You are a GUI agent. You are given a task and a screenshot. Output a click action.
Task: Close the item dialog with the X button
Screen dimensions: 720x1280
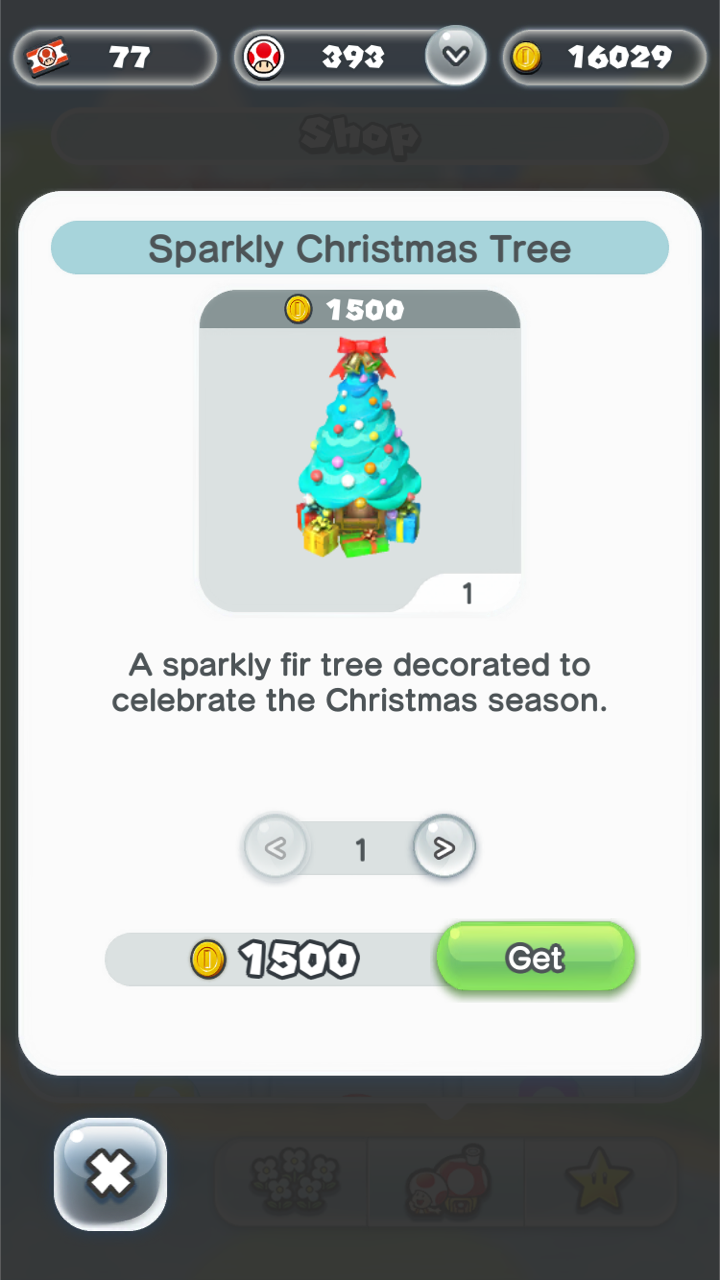tap(110, 1174)
